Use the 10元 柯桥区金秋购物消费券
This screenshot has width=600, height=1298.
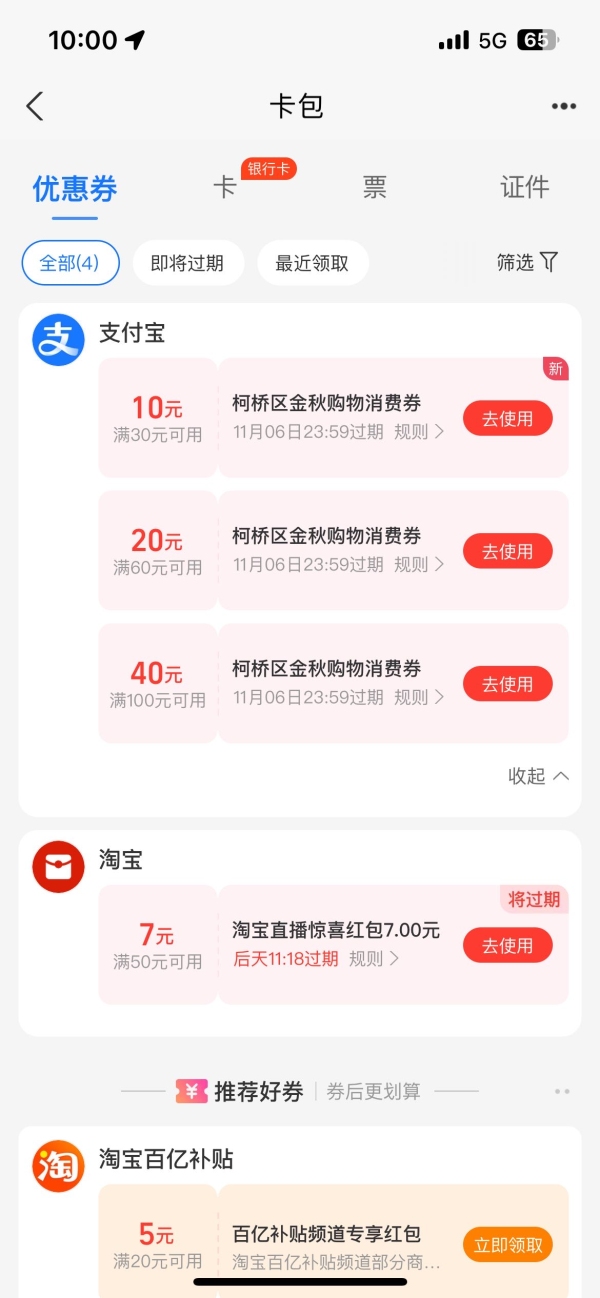(x=507, y=419)
